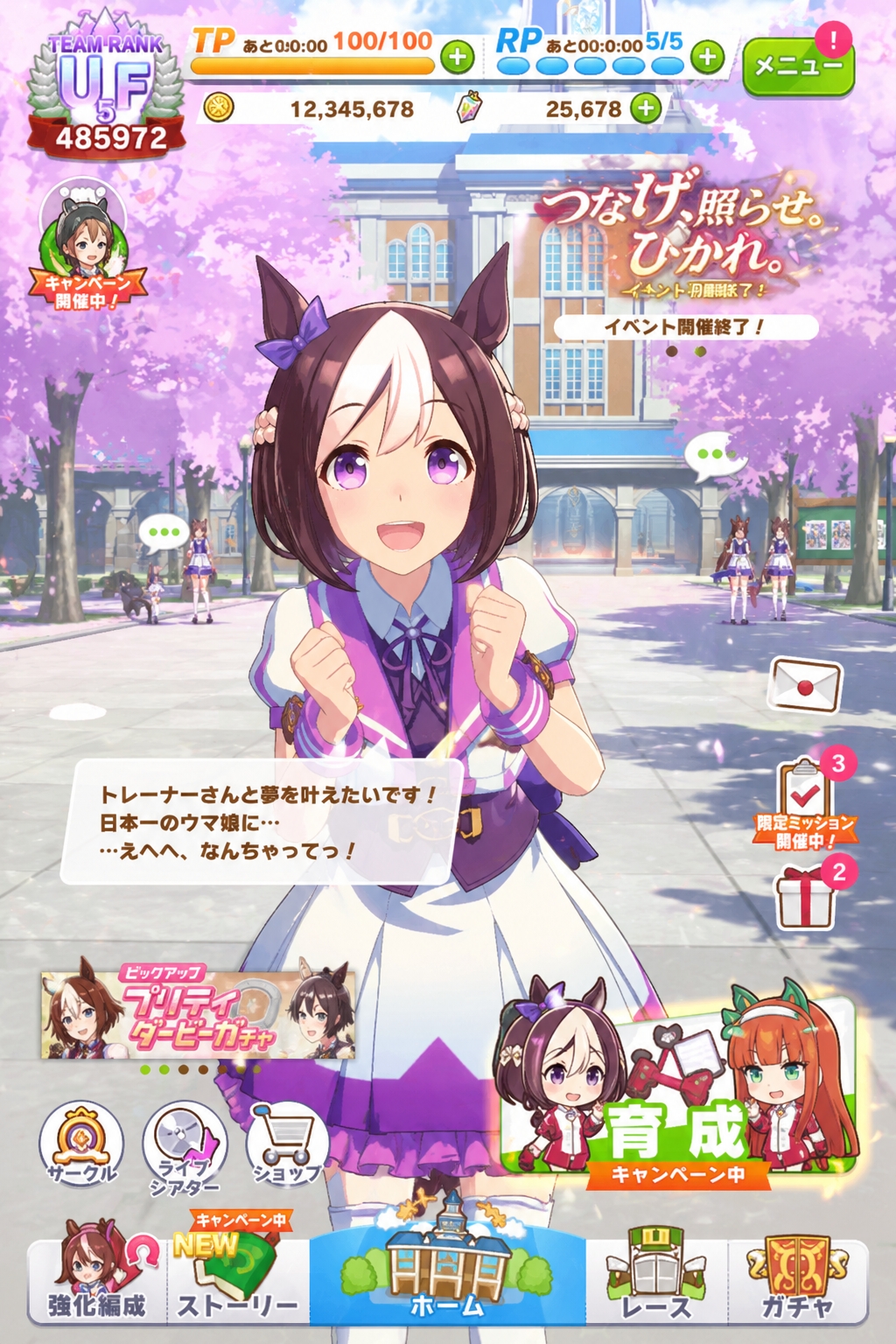Open the プリティダービーガチャ pickup banner
The height and width of the screenshot is (1344, 896).
(198, 1013)
